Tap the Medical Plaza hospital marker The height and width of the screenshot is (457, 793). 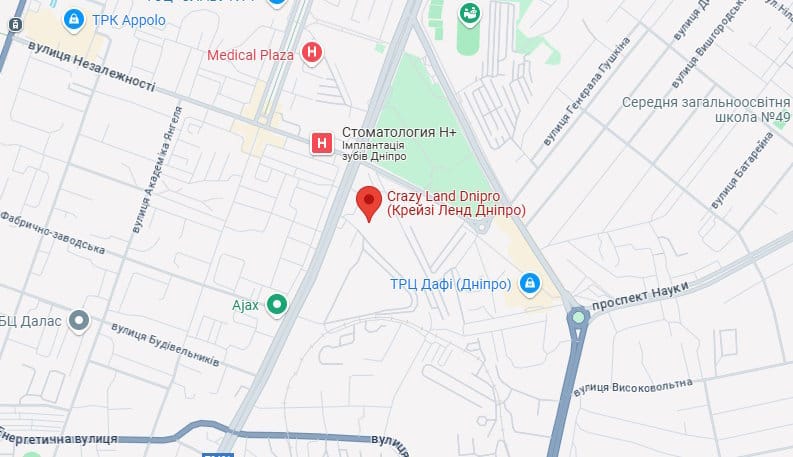[313, 53]
